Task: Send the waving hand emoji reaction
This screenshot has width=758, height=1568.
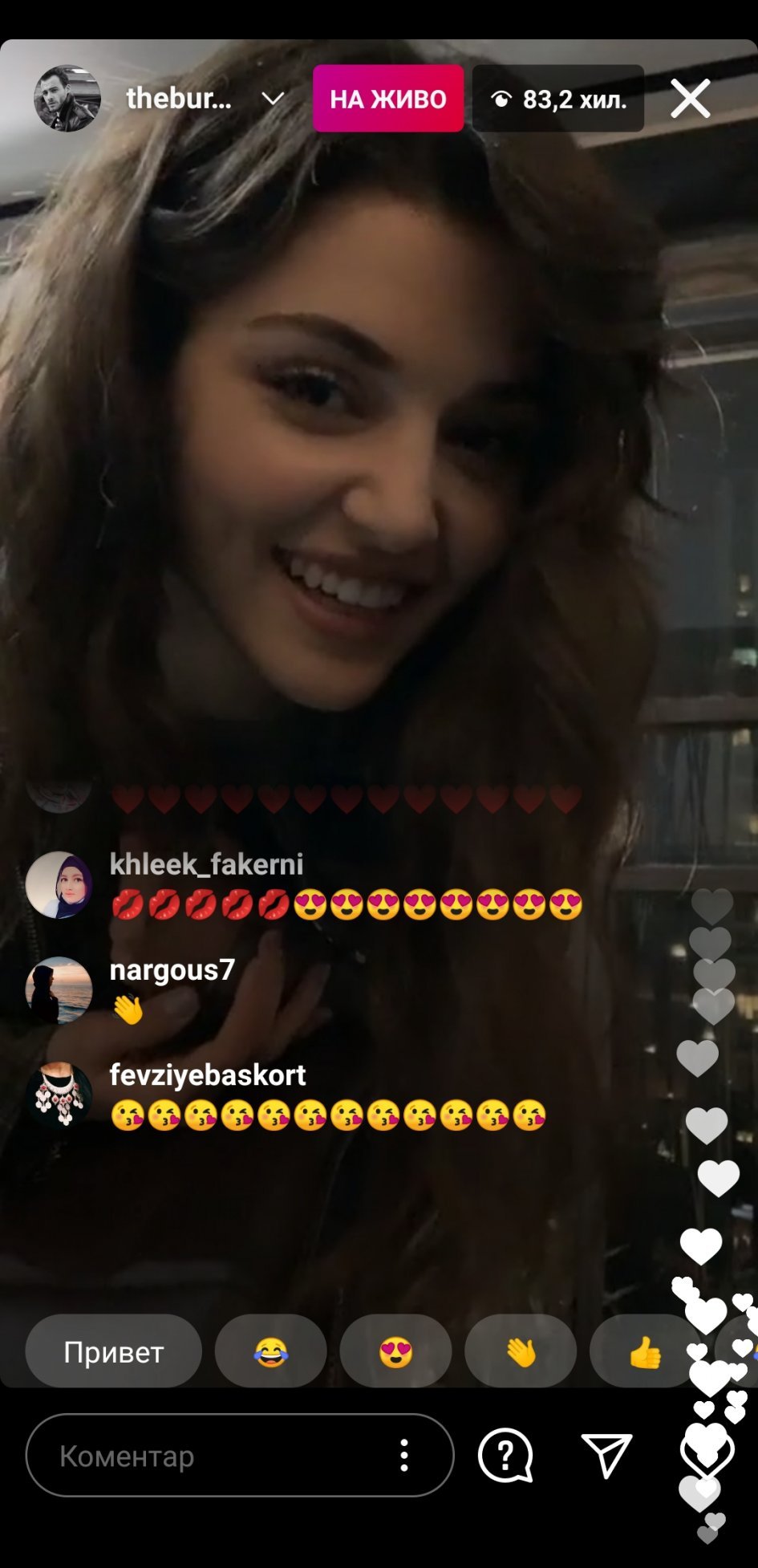Action: (521, 1352)
